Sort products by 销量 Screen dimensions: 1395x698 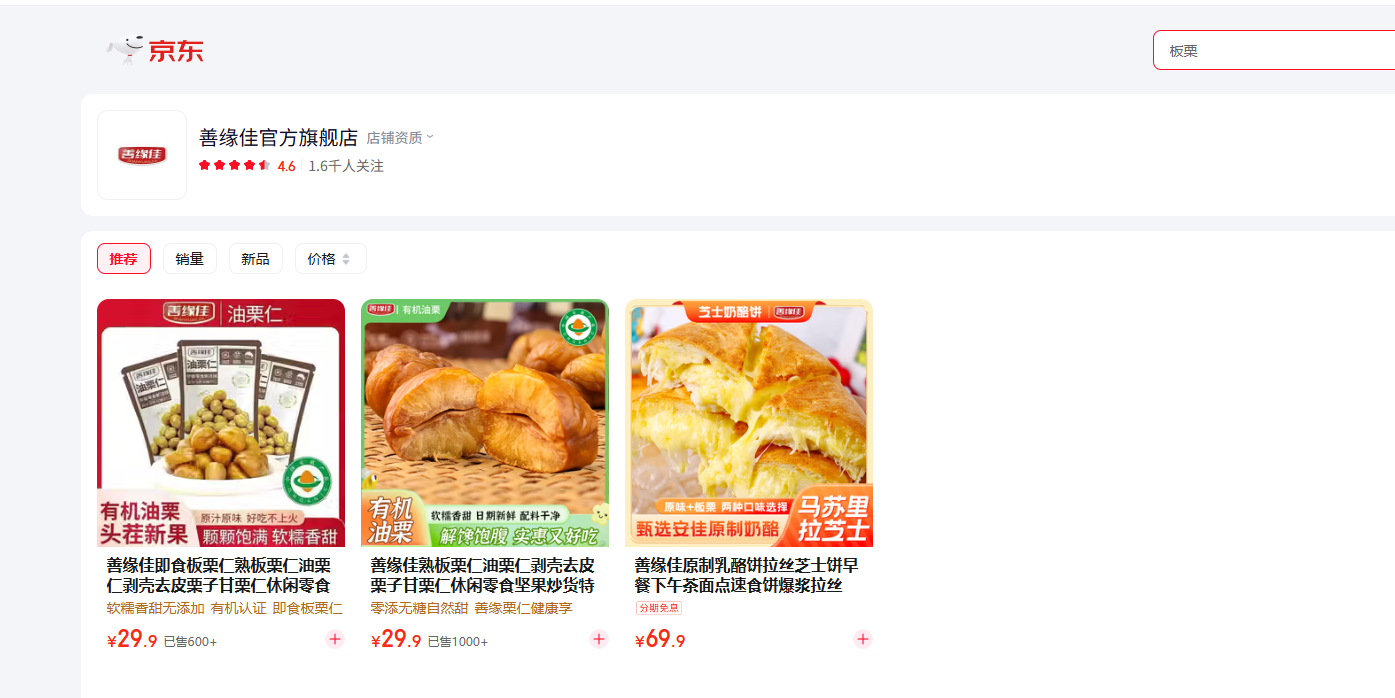click(190, 259)
